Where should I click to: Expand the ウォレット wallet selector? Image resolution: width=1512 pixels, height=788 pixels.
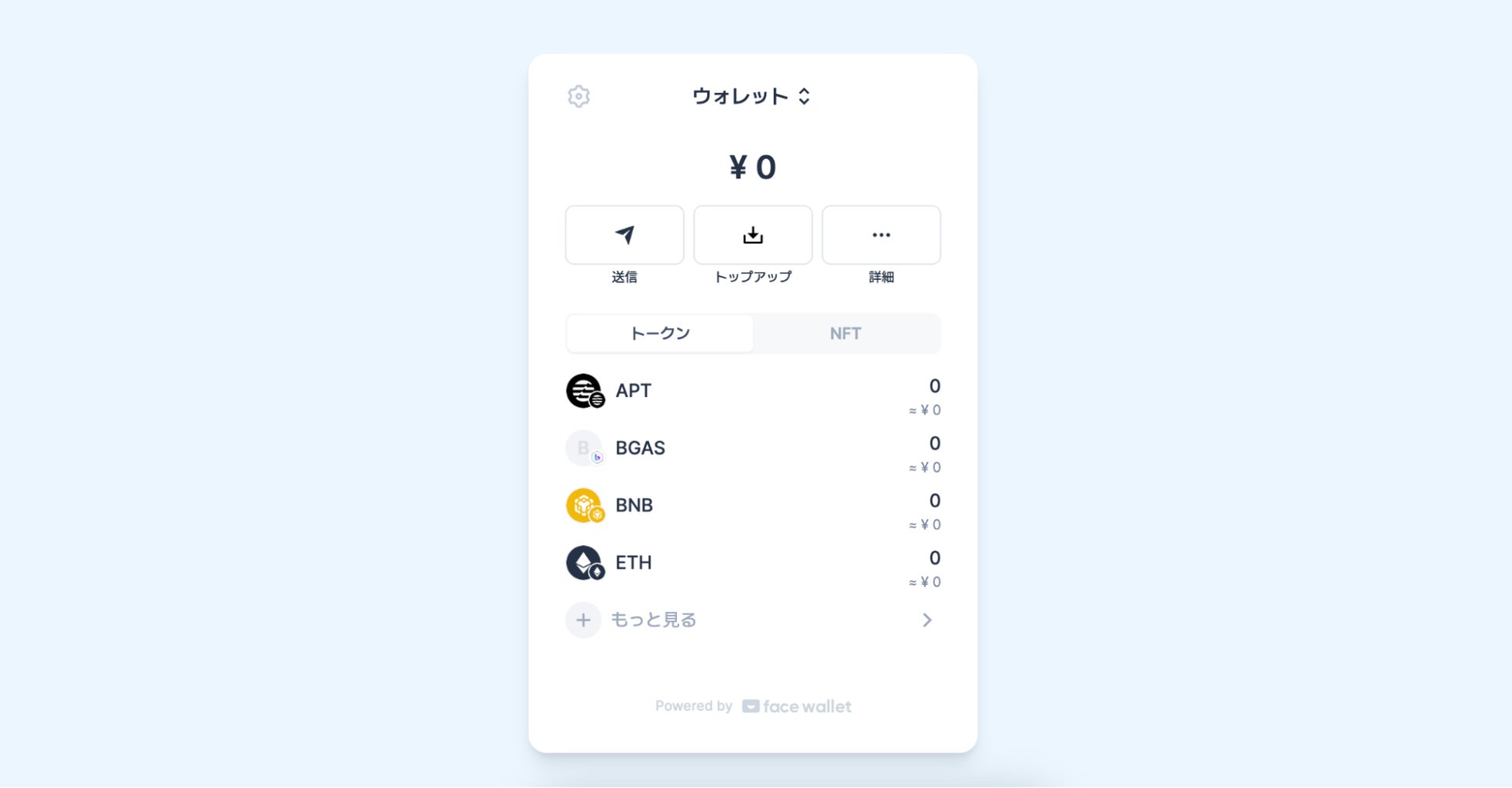coord(751,96)
